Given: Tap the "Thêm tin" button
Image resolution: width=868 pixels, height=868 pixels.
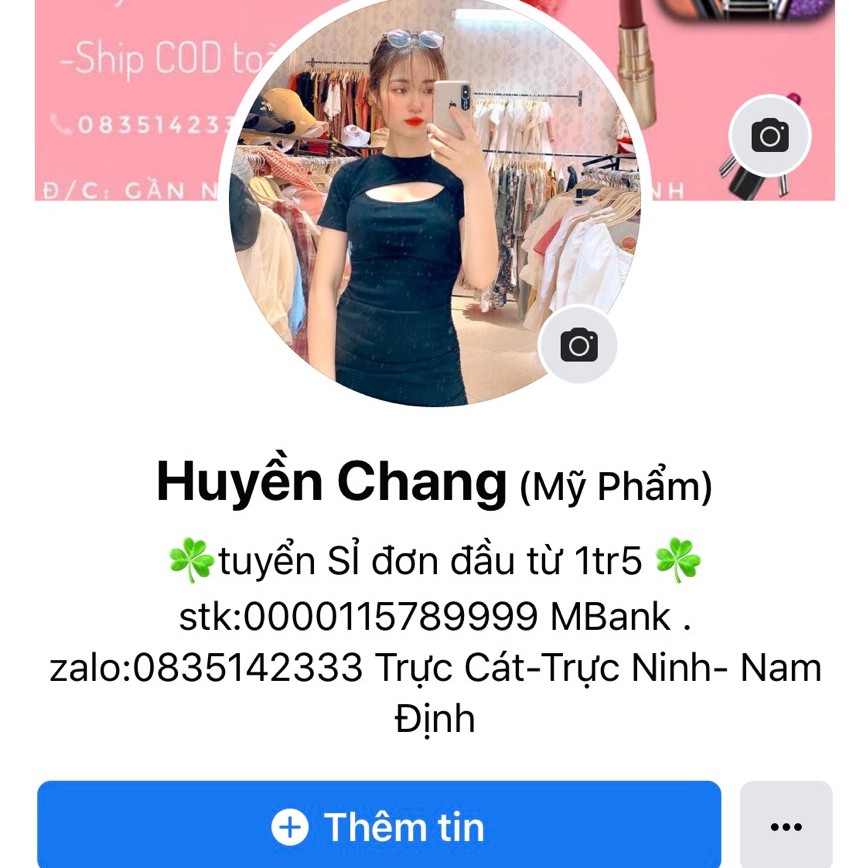Looking at the screenshot, I should pyautogui.click(x=379, y=826).
